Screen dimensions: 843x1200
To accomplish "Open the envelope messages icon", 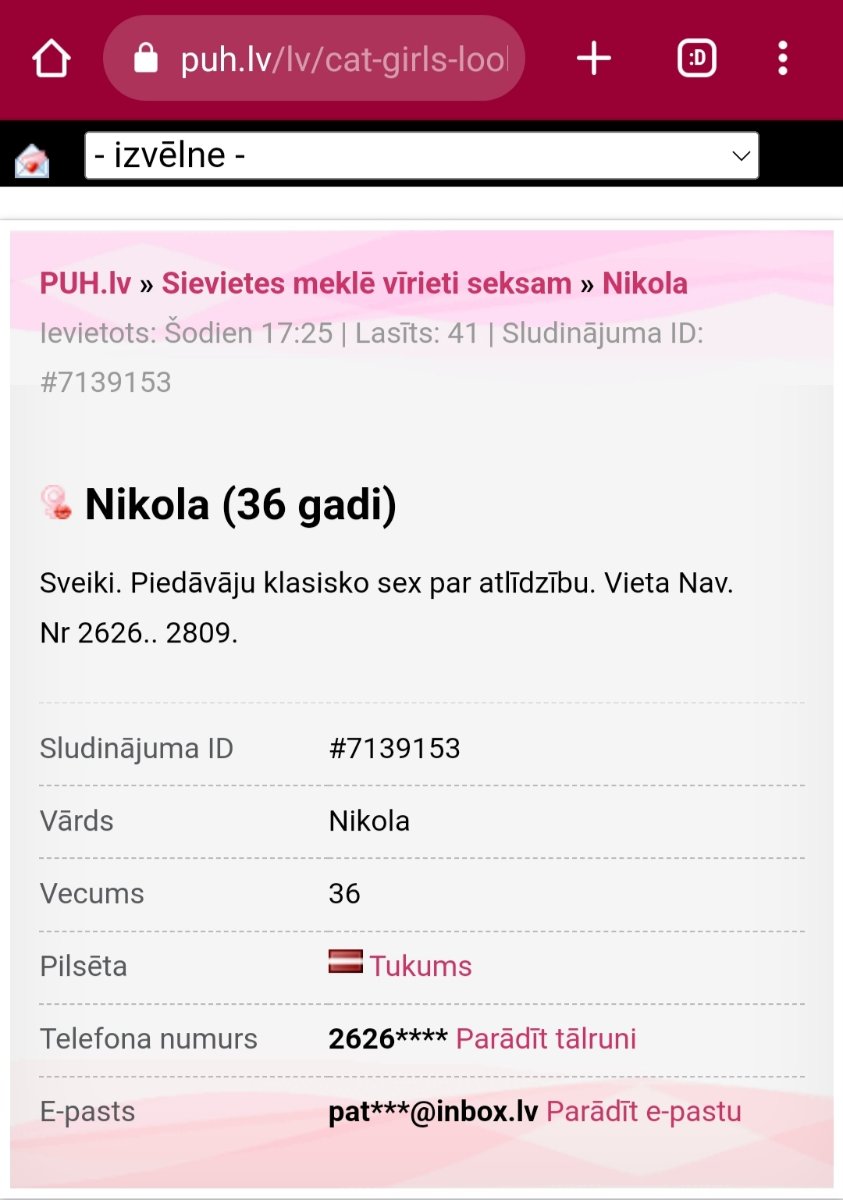I will tap(32, 159).
